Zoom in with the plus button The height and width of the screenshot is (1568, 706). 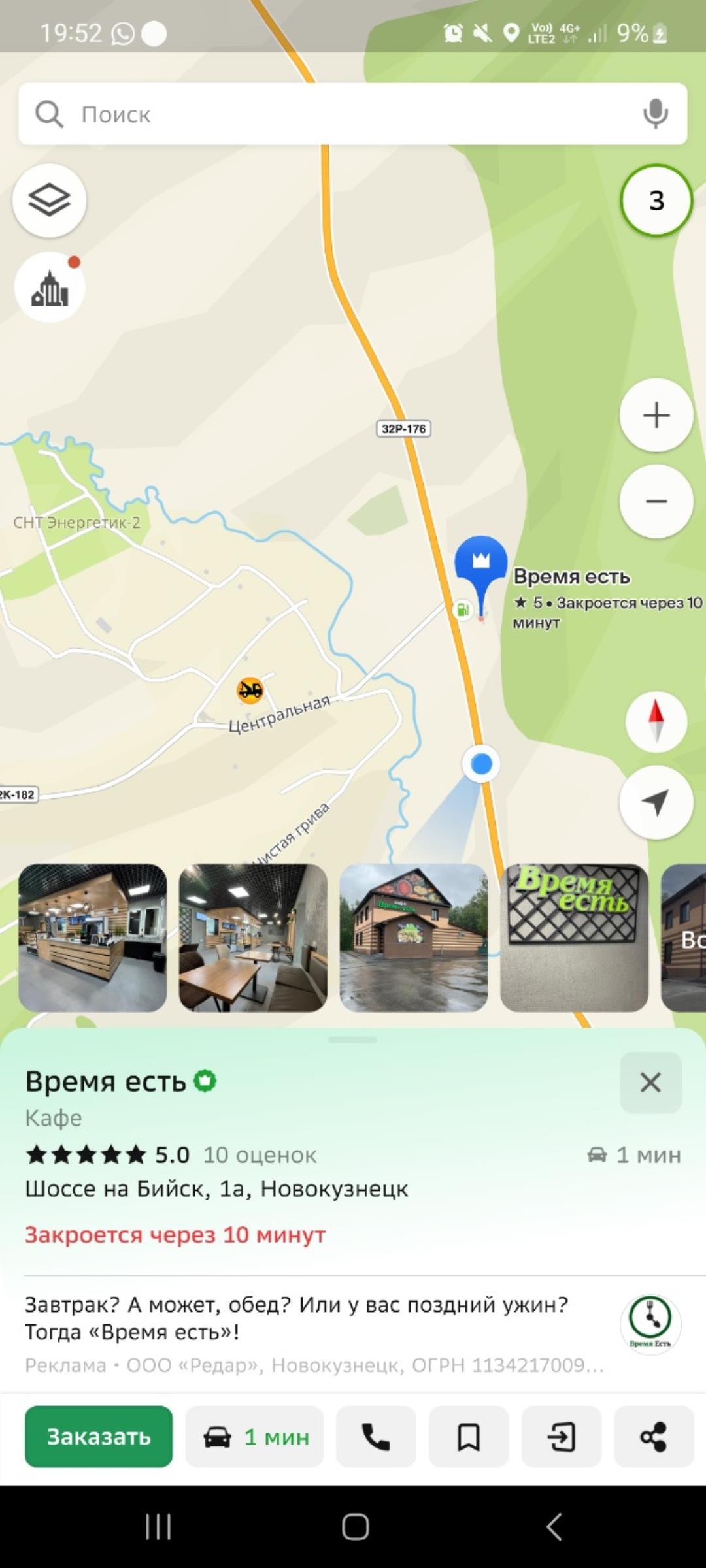pos(656,416)
